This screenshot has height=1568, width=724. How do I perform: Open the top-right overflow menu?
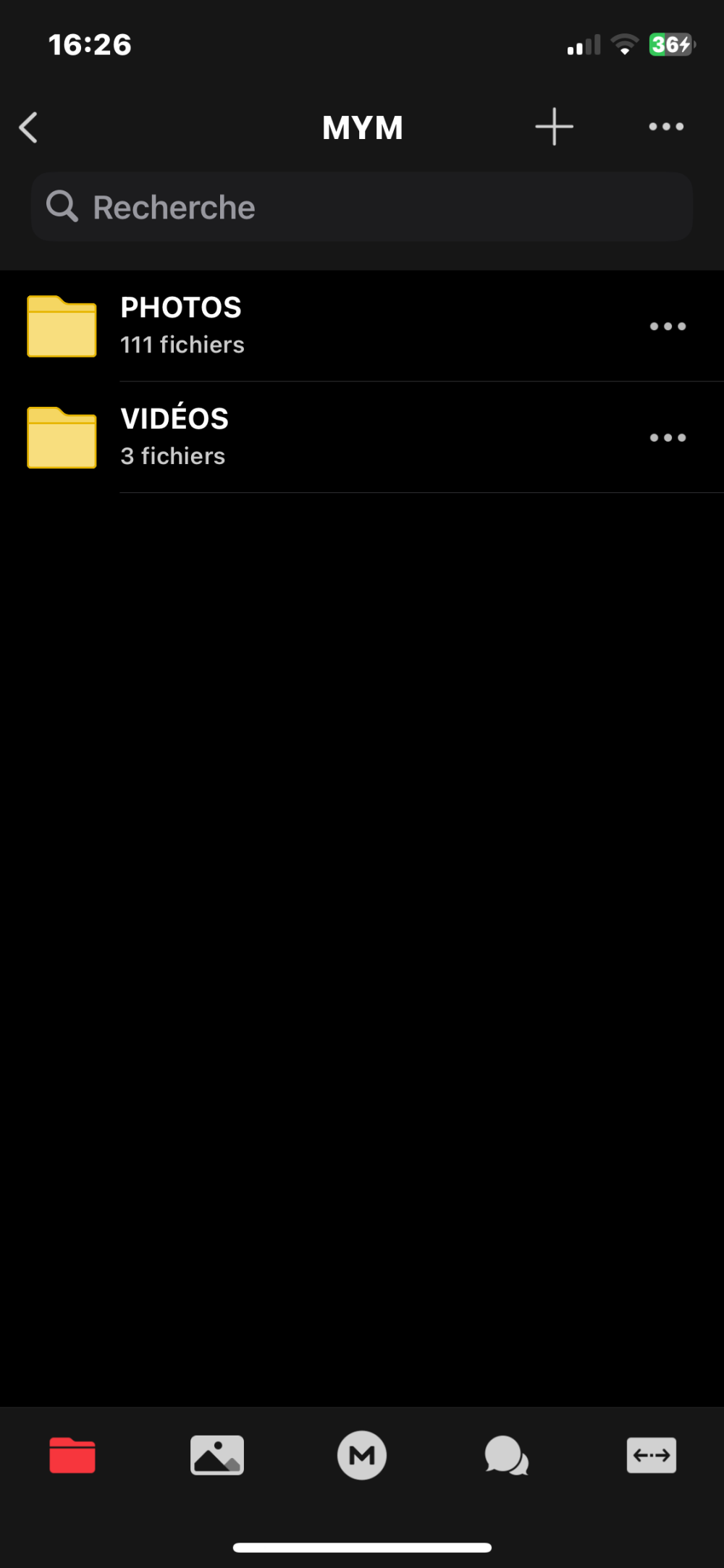coord(666,127)
